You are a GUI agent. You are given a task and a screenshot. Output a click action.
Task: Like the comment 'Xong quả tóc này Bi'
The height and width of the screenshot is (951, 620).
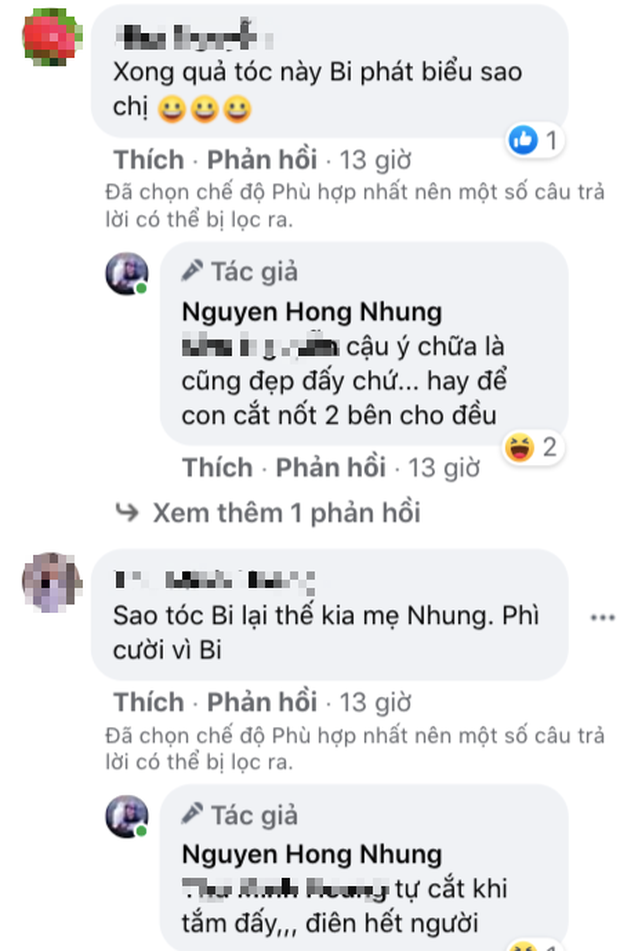(x=148, y=160)
